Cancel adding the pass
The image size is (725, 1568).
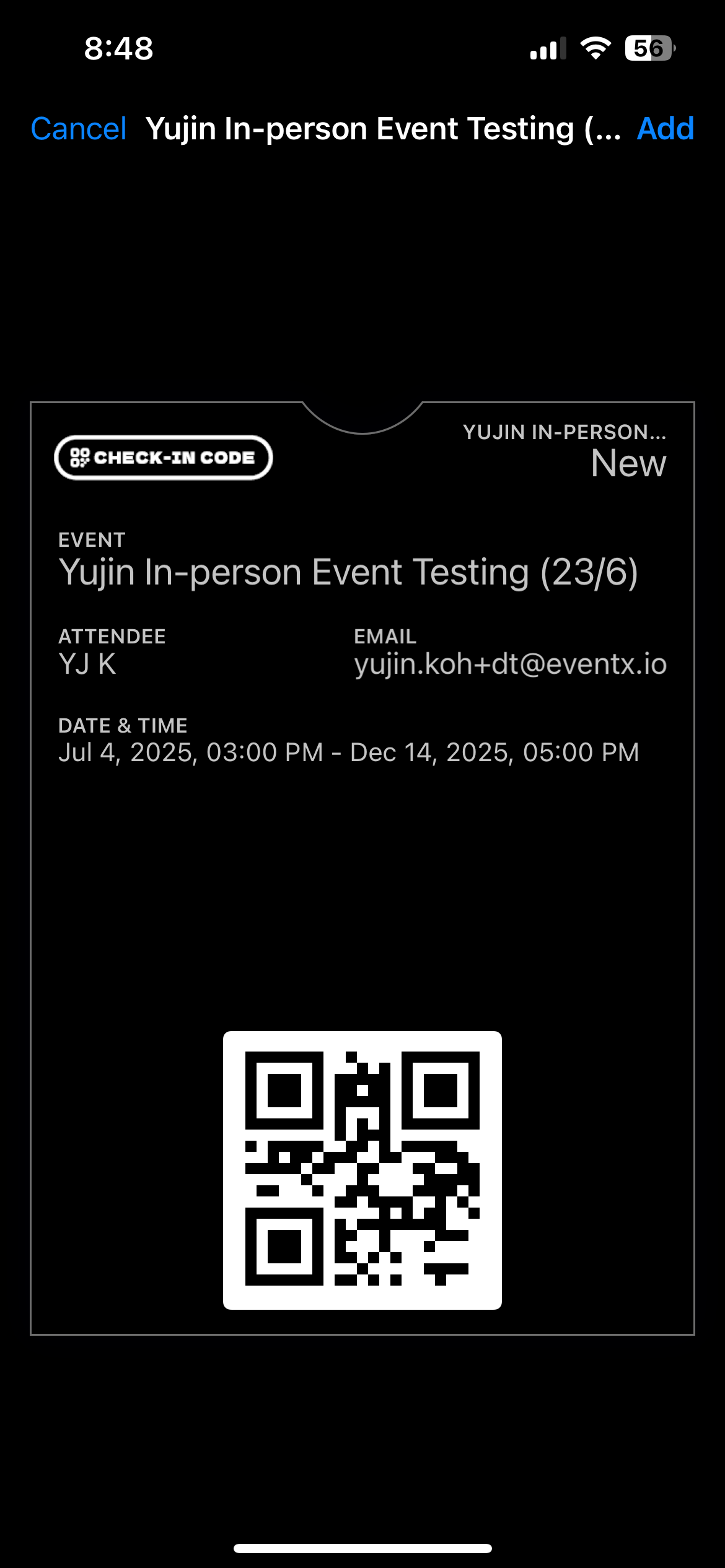pyautogui.click(x=79, y=129)
